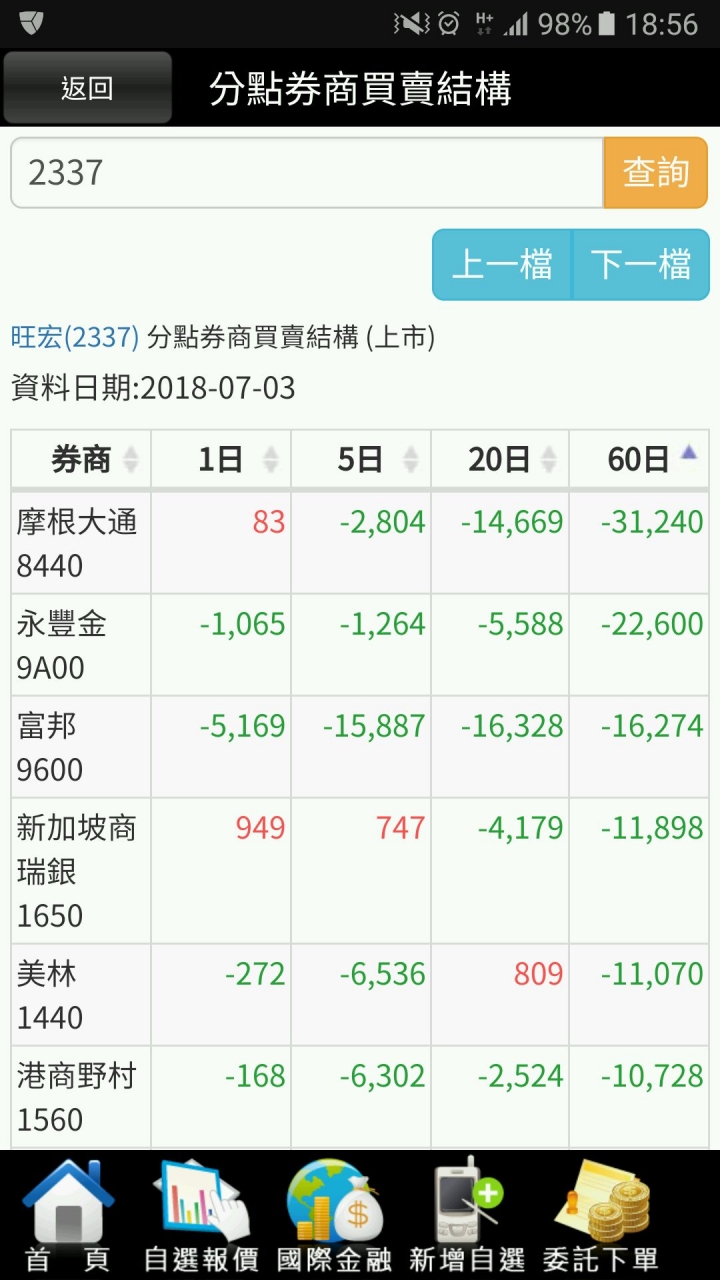Open the 首頁 home tab
This screenshot has width=720, height=1280.
68,1216
